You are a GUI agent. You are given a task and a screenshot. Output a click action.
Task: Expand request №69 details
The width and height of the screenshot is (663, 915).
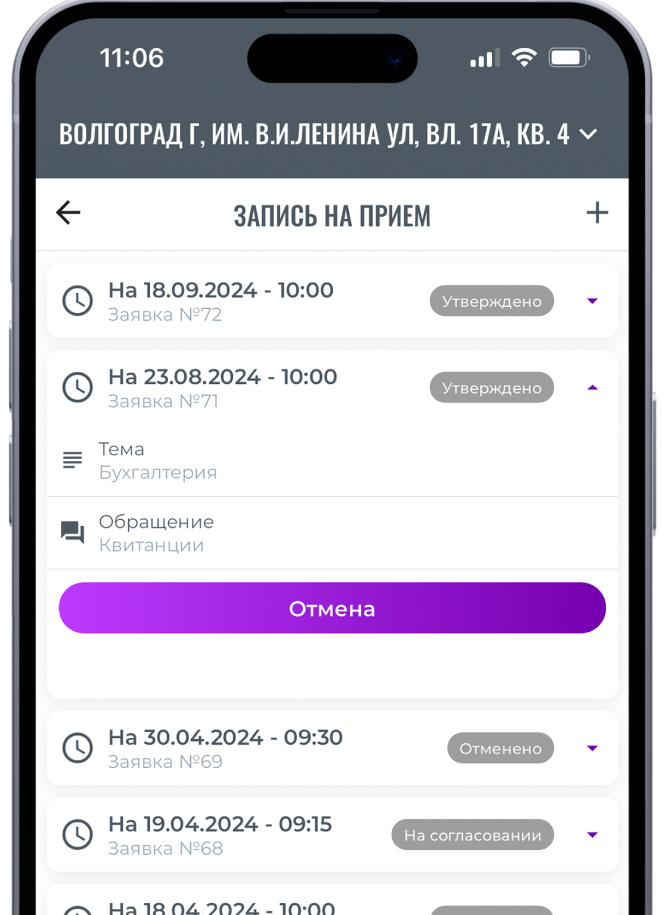(x=592, y=749)
